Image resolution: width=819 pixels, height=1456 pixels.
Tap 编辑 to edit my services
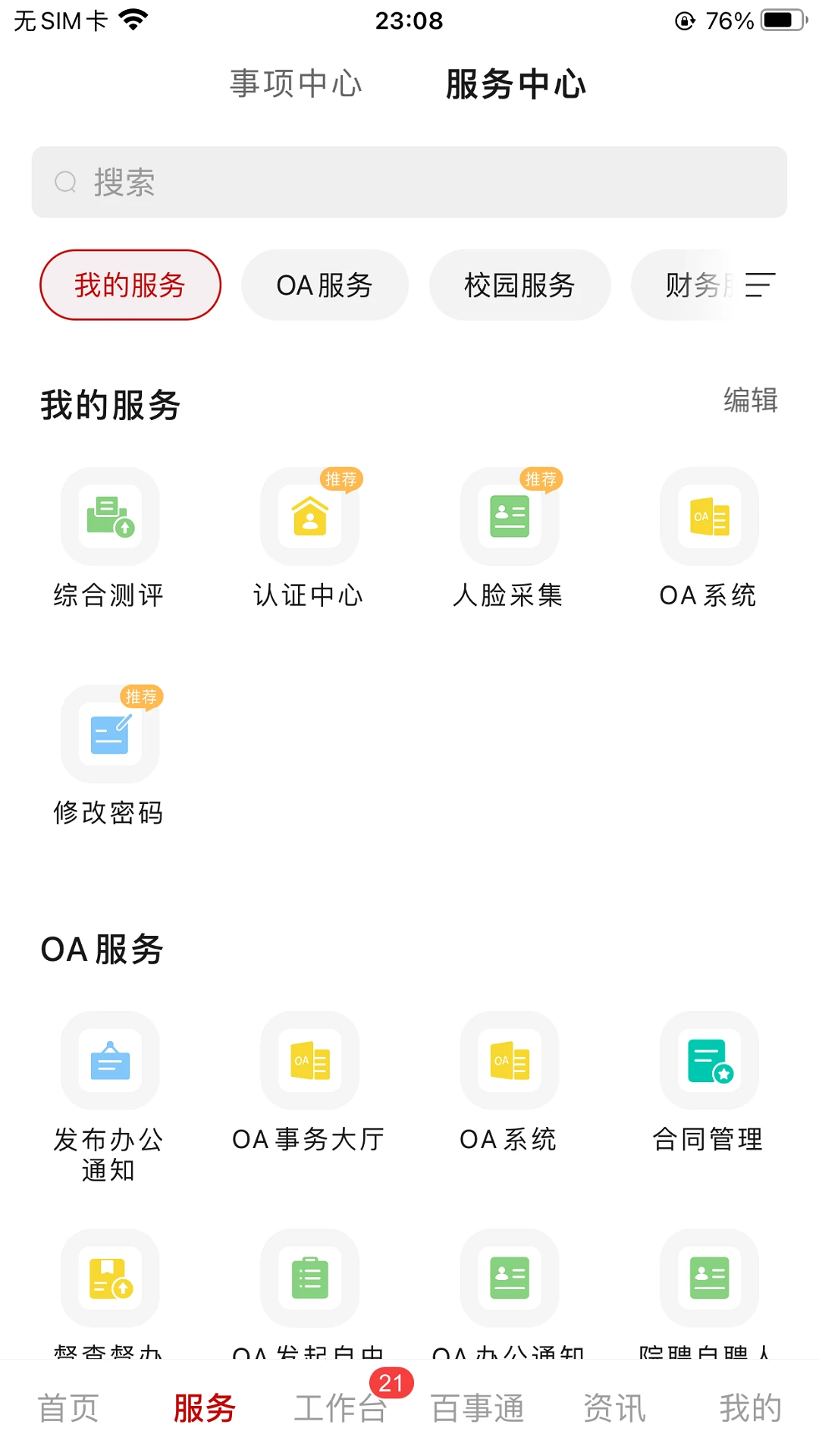750,400
